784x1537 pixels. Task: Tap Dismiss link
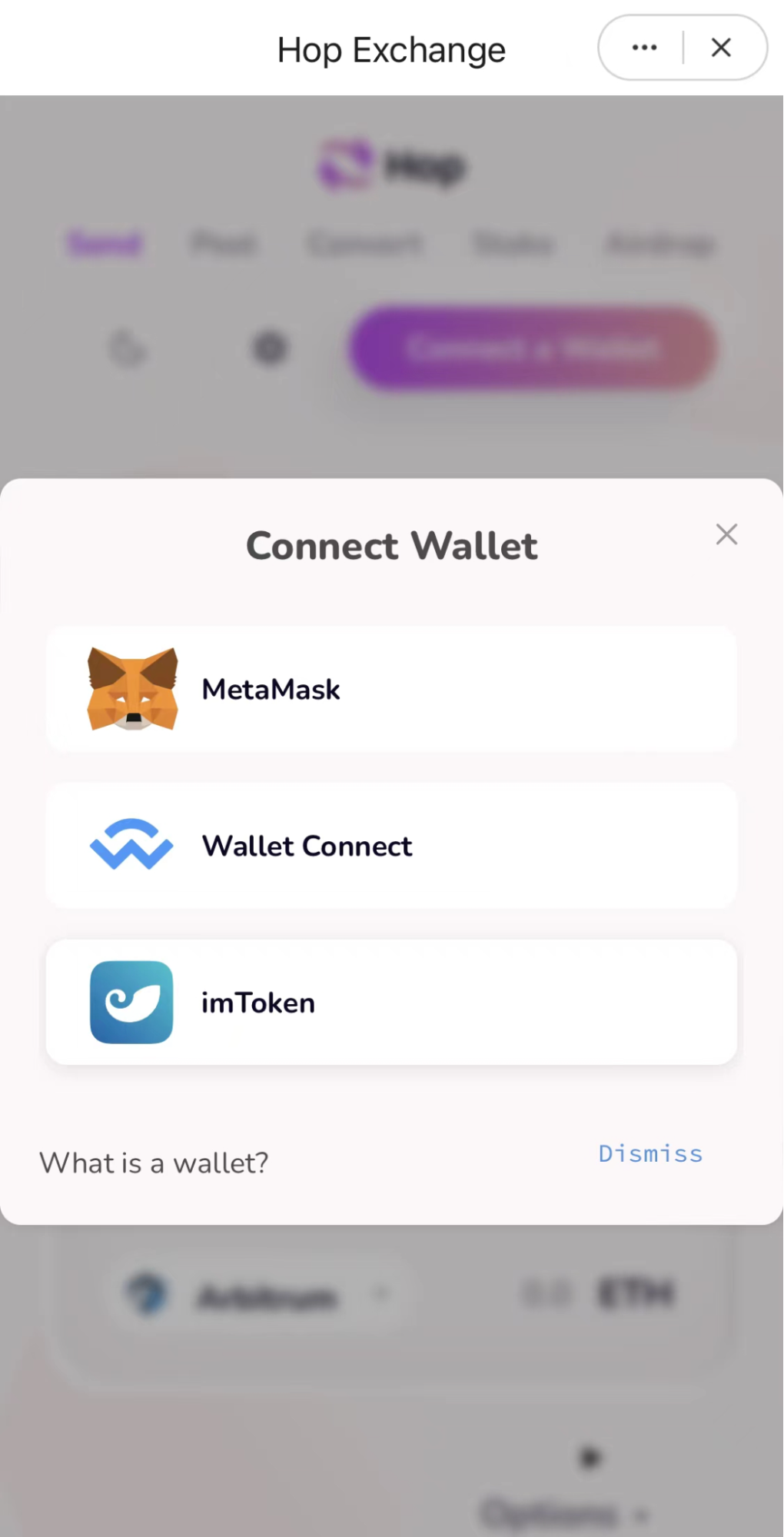pyautogui.click(x=650, y=1153)
